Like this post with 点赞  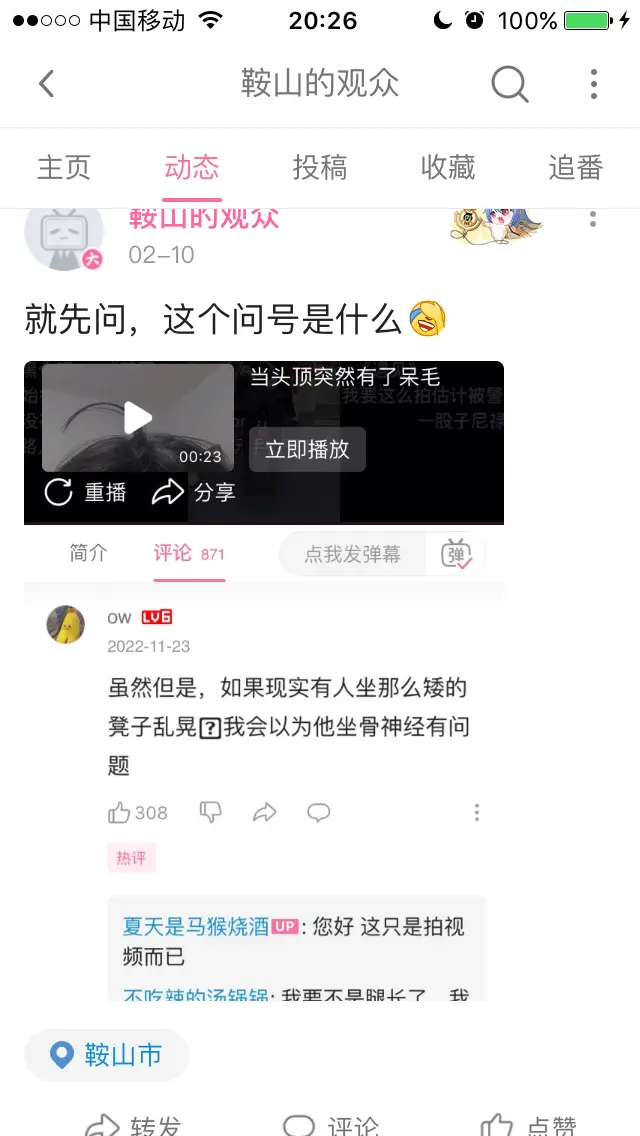[530, 1124]
